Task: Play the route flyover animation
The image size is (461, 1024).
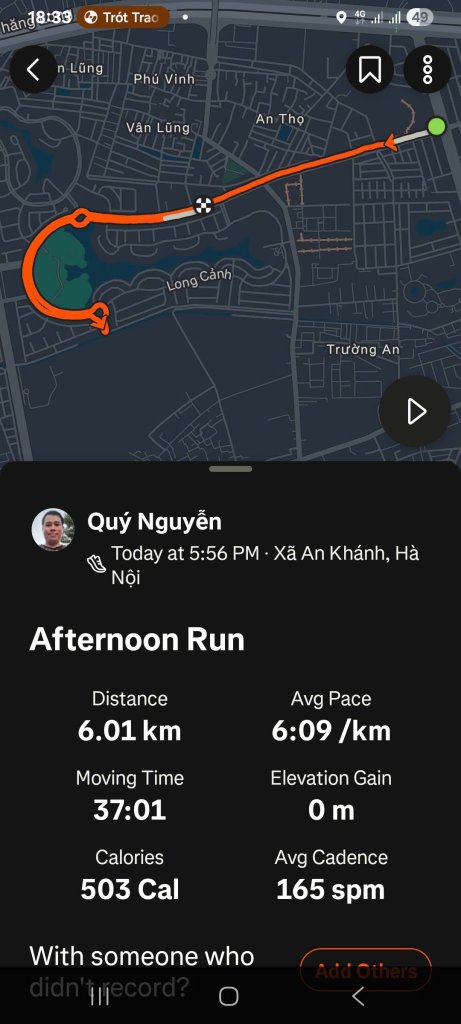Action: pos(415,411)
